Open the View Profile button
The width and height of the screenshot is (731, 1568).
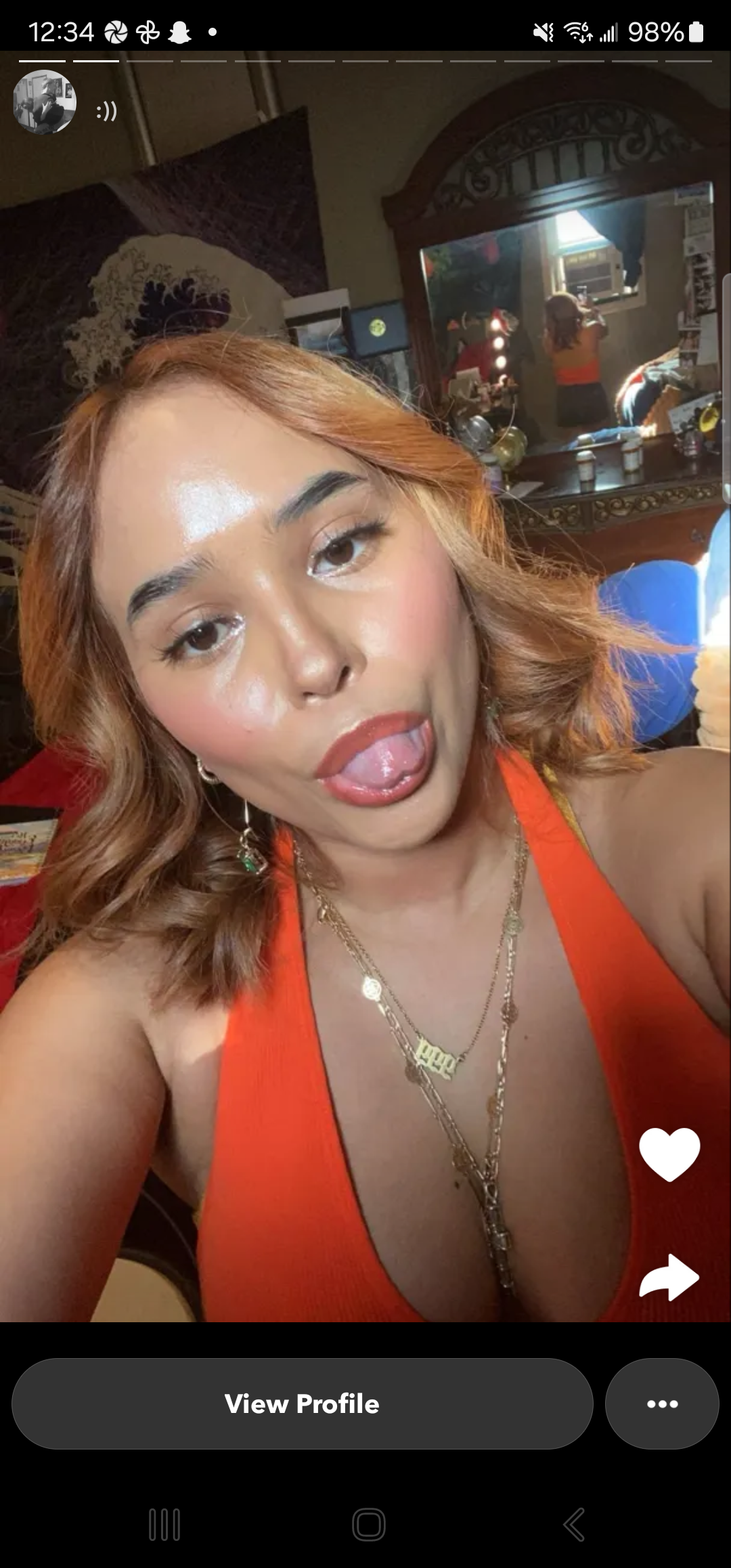(302, 1403)
